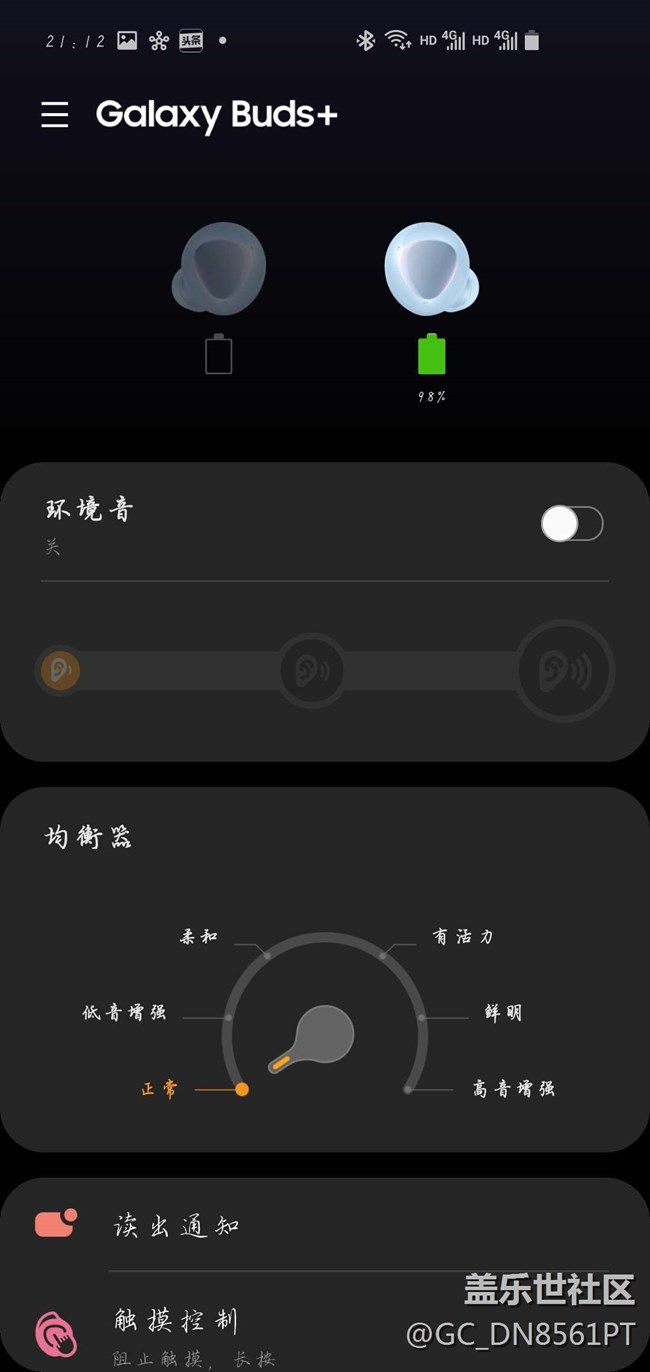The width and height of the screenshot is (650, 1372).
Task: Choose the 鲜明 equalizer preset
Action: point(503,1013)
